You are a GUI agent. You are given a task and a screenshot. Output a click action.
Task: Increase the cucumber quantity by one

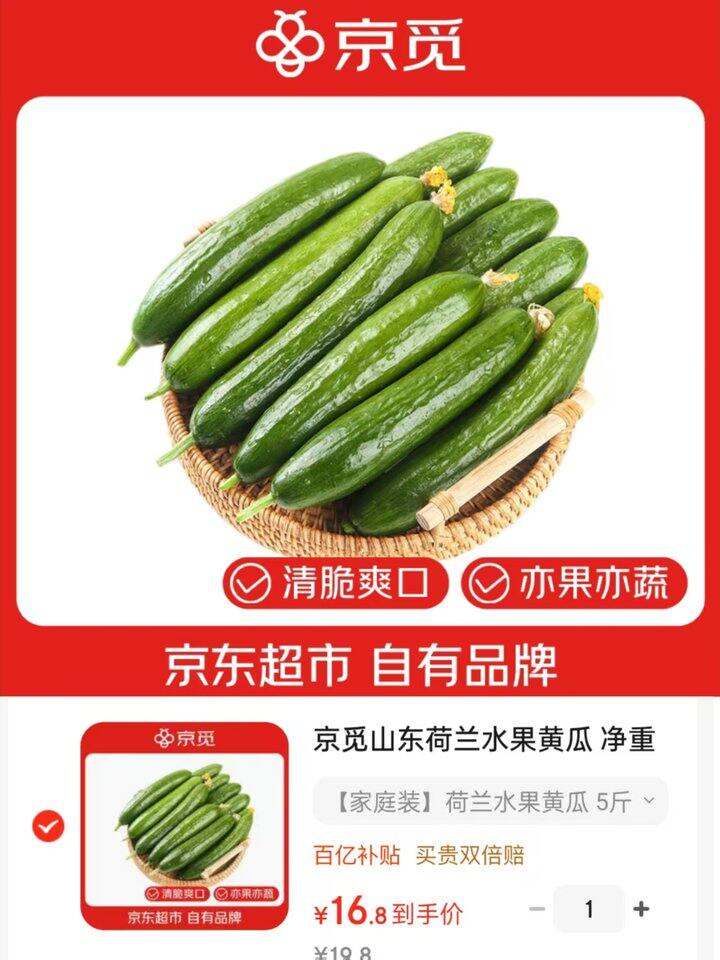pyautogui.click(x=642, y=909)
